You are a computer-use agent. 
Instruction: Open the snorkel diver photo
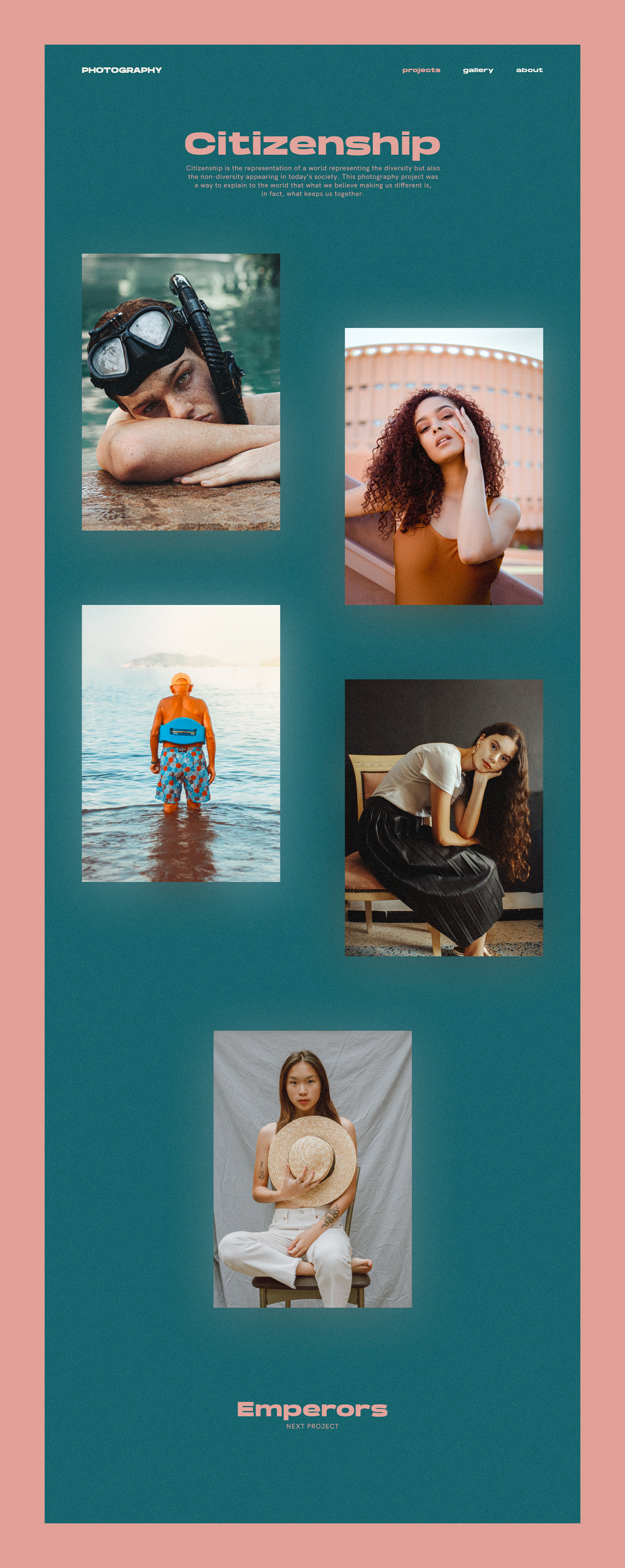(181, 392)
